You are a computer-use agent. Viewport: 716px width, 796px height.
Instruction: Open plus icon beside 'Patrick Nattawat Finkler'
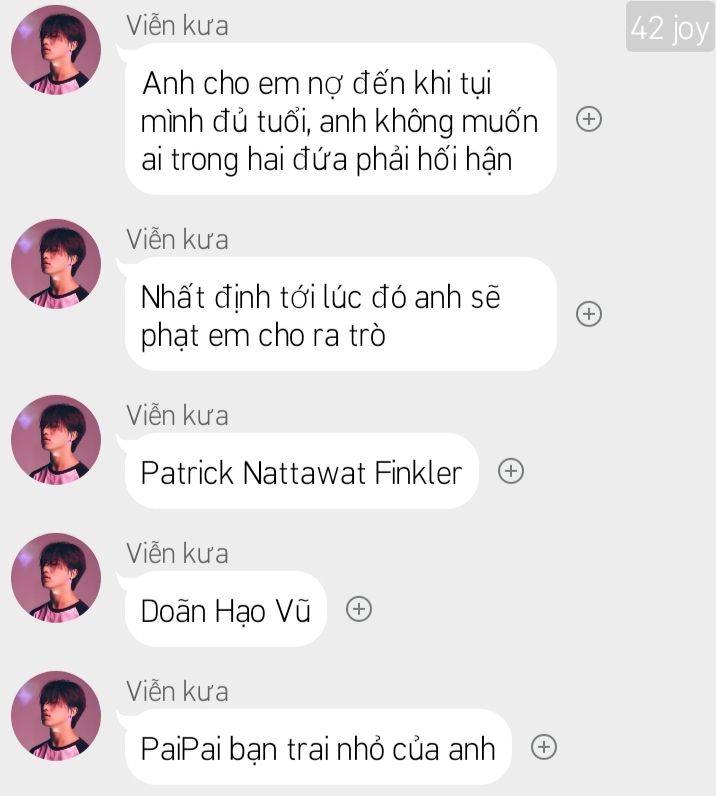[511, 471]
